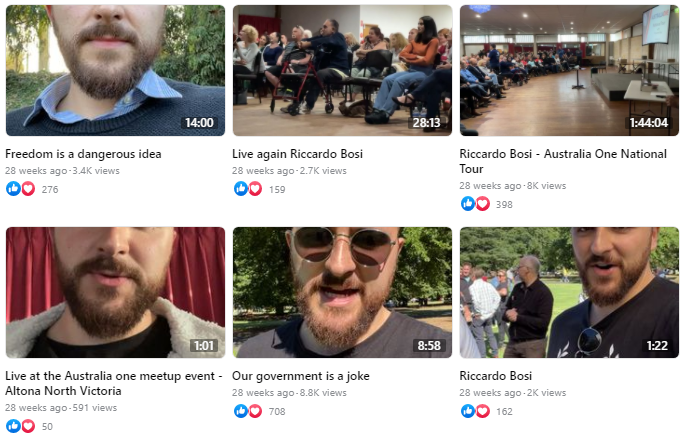Viewport: 682px width, 447px height.
Task: Play the Altona North Victoria meetup video
Action: (115, 292)
